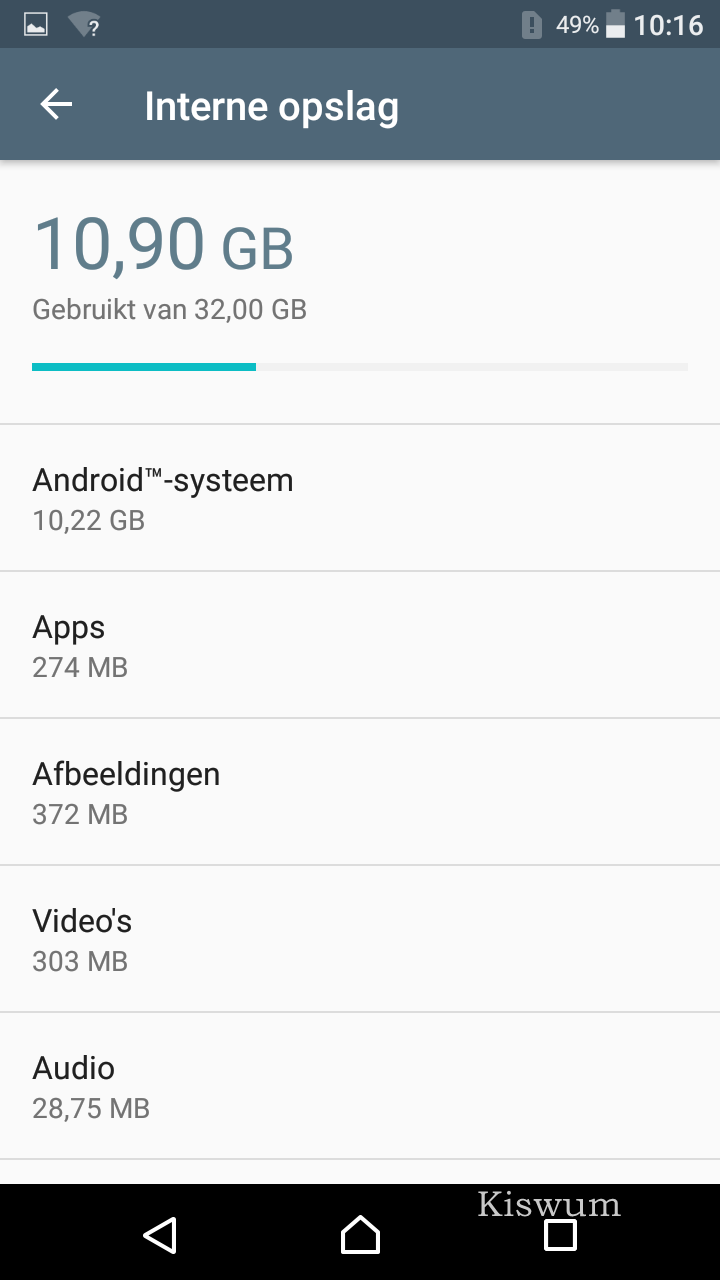This screenshot has width=720, height=1280.
Task: Tap the system home button
Action: pos(360,1235)
